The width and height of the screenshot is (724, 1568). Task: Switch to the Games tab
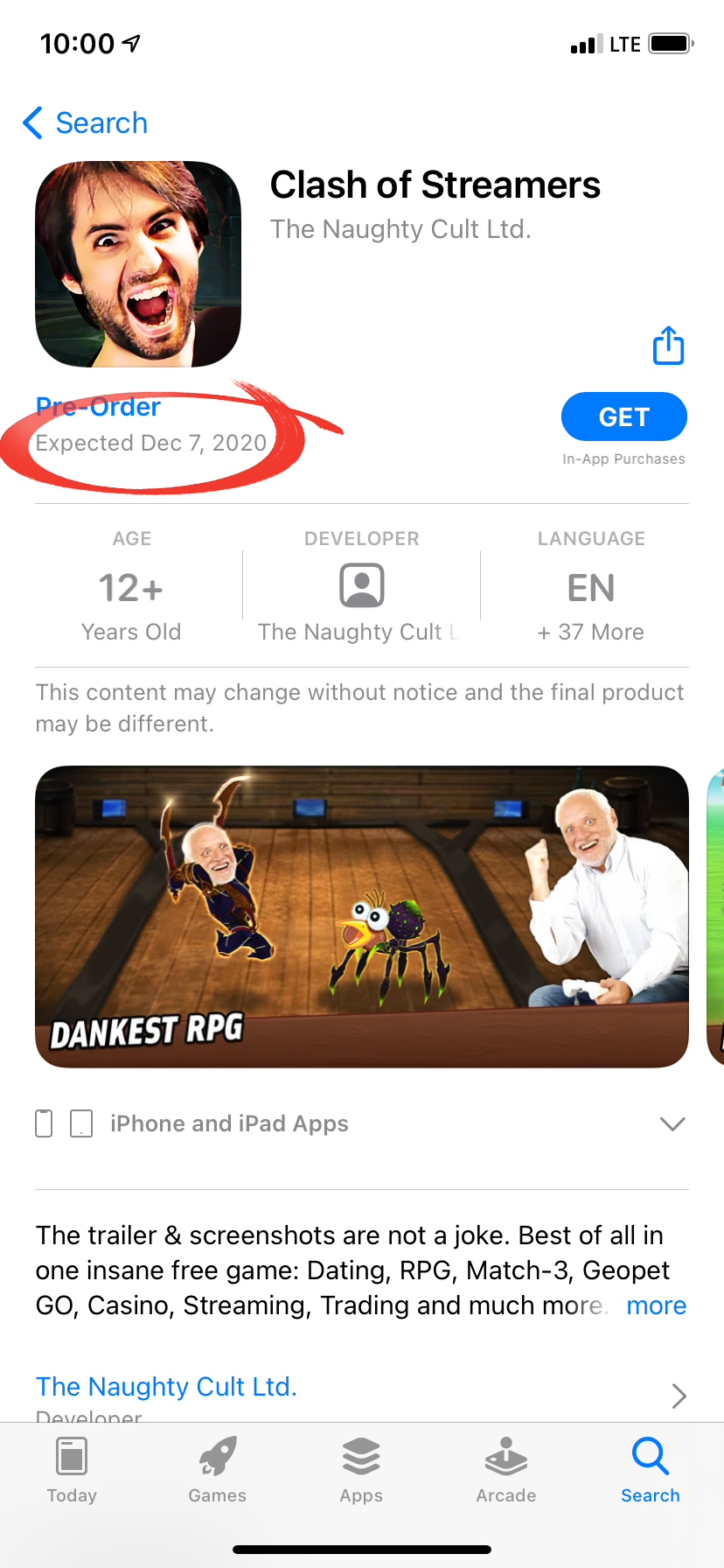point(217,1470)
